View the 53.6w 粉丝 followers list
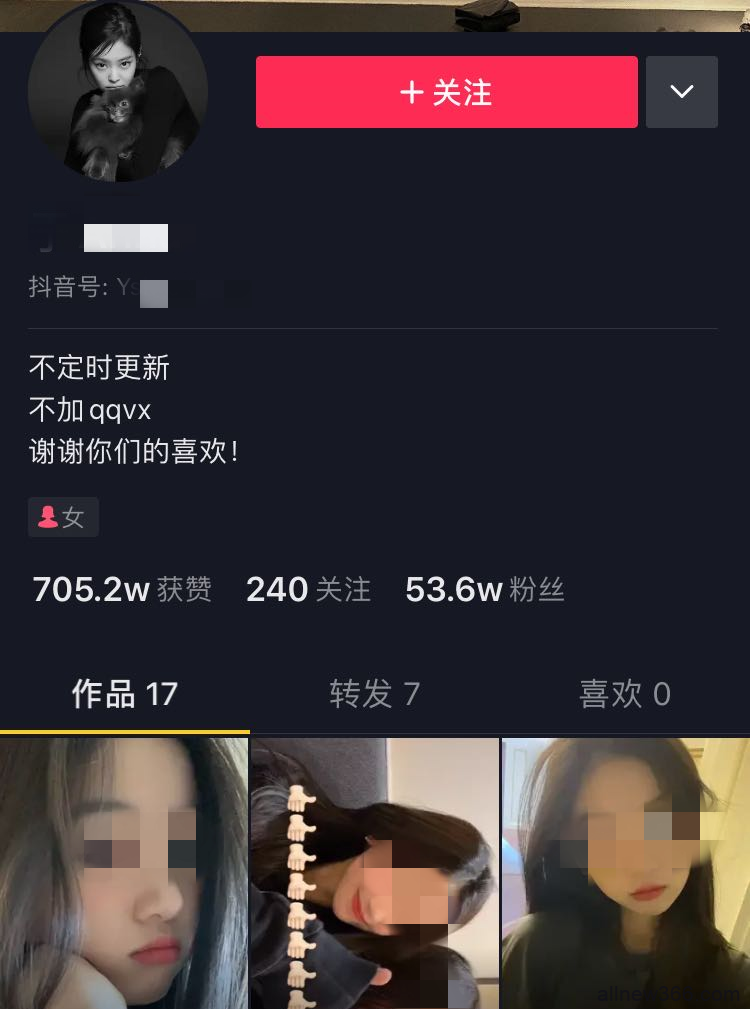Image resolution: width=750 pixels, height=1009 pixels. [x=484, y=590]
